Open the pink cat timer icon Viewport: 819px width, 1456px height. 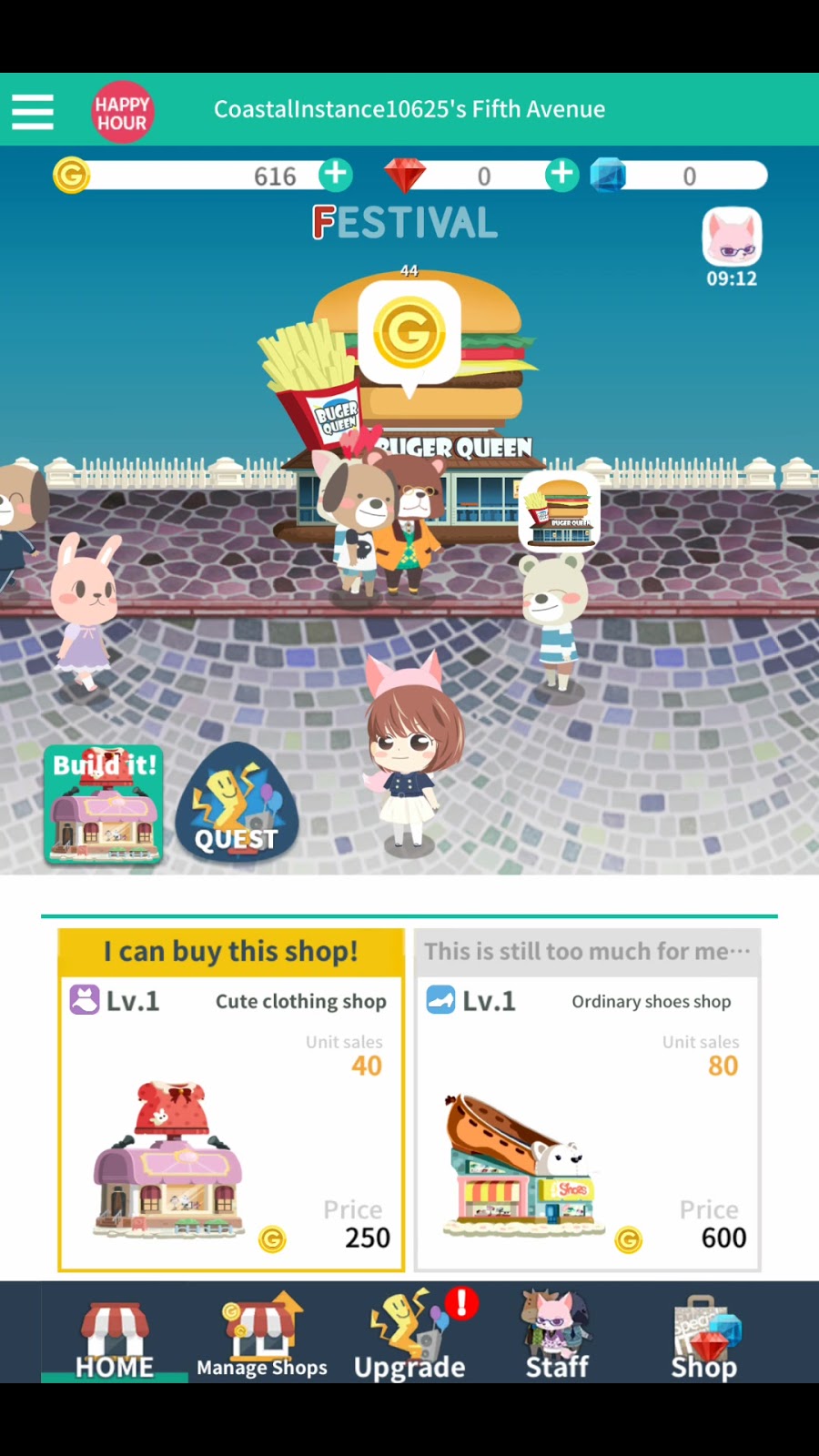coord(732,238)
